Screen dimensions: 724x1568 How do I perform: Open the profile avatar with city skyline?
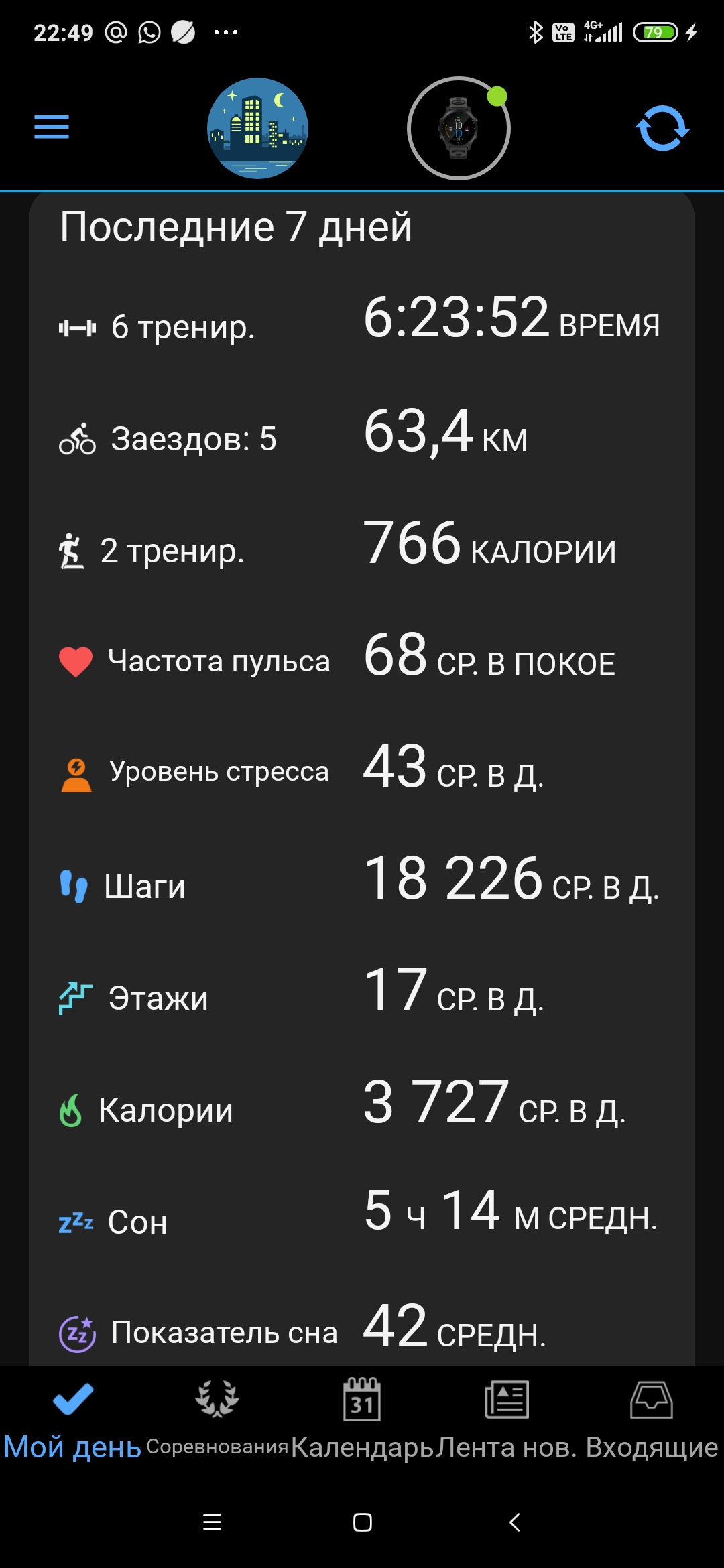tap(257, 128)
